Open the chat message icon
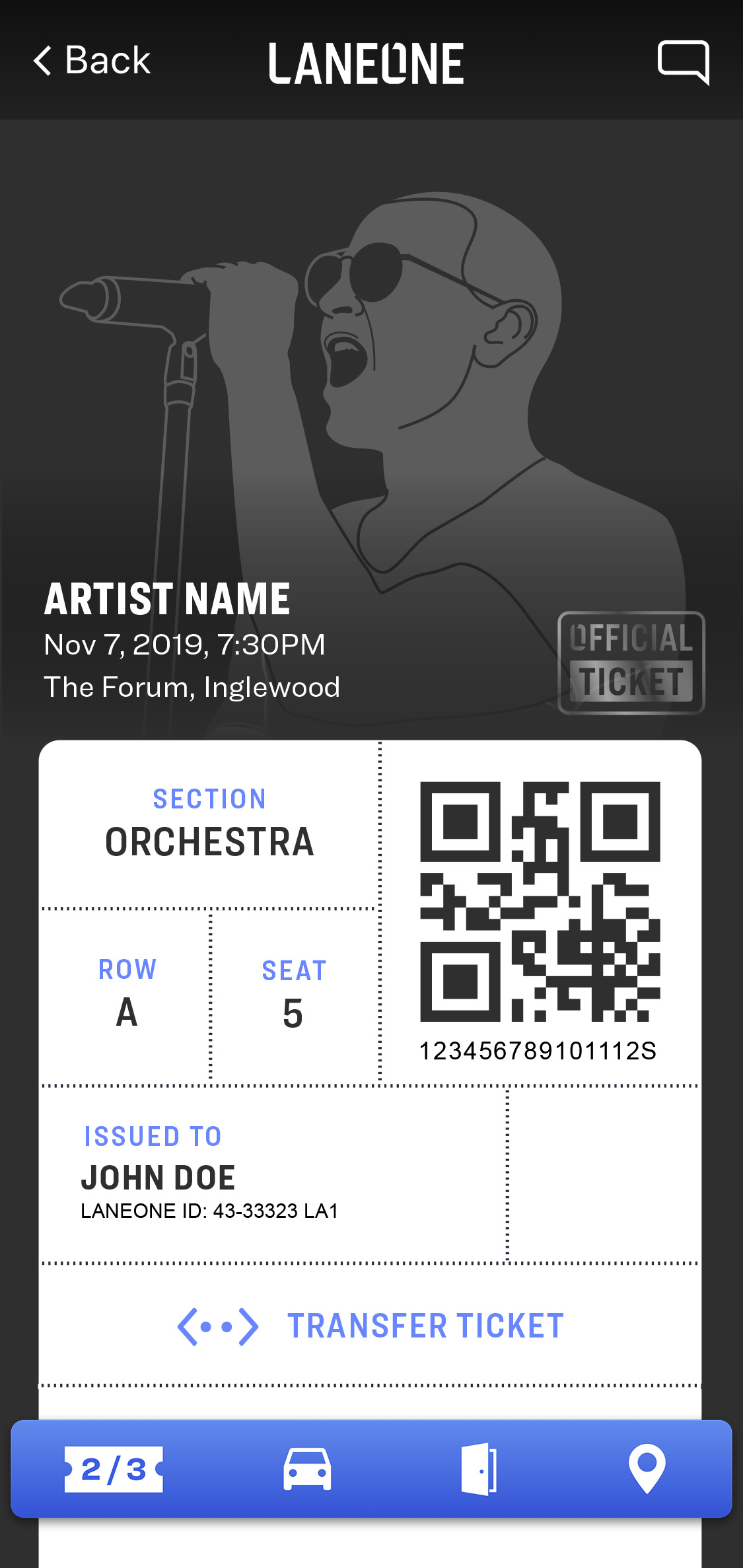Viewport: 743px width, 1568px height. pos(684,62)
